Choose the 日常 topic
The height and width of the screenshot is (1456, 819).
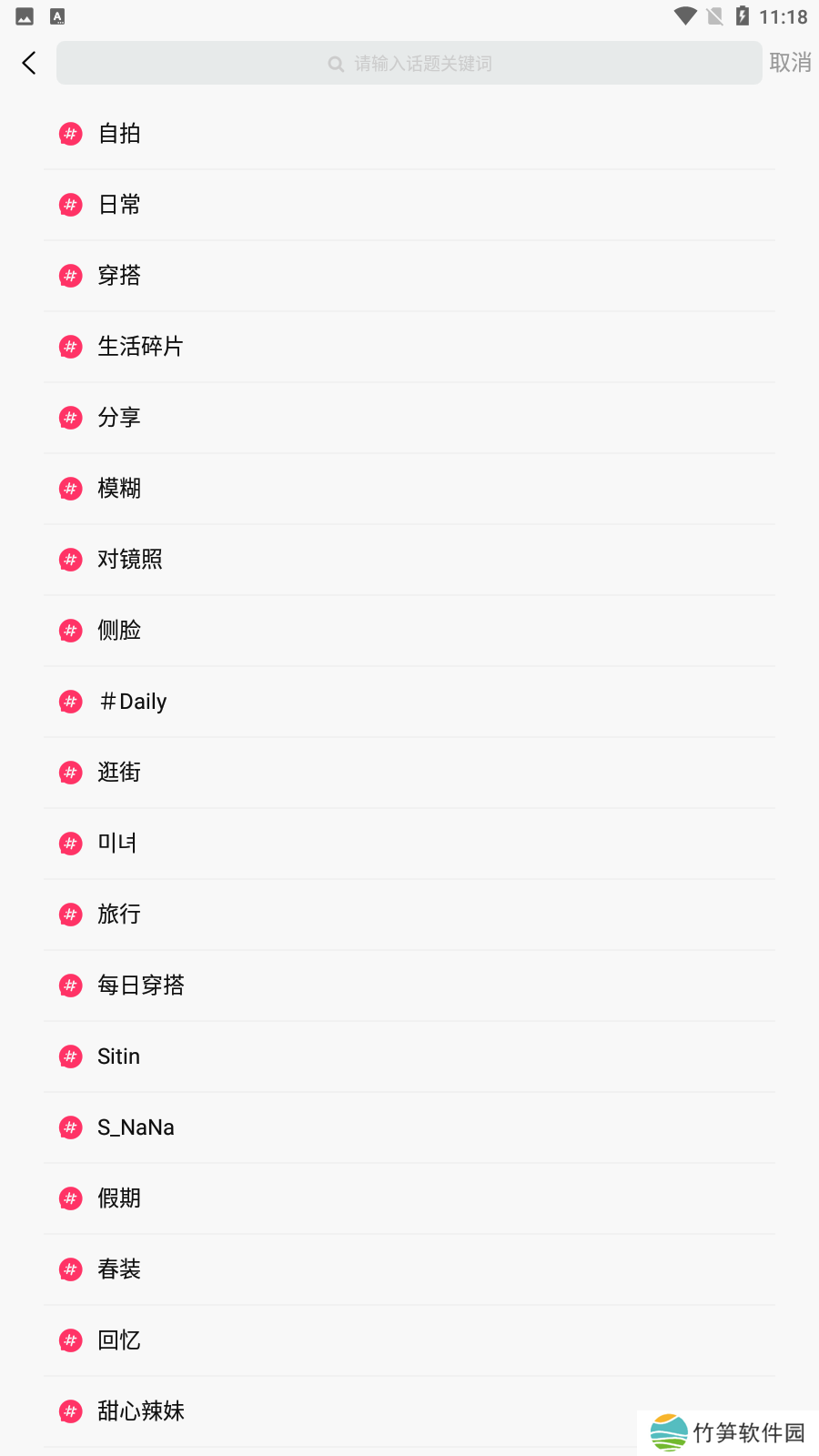[x=119, y=205]
